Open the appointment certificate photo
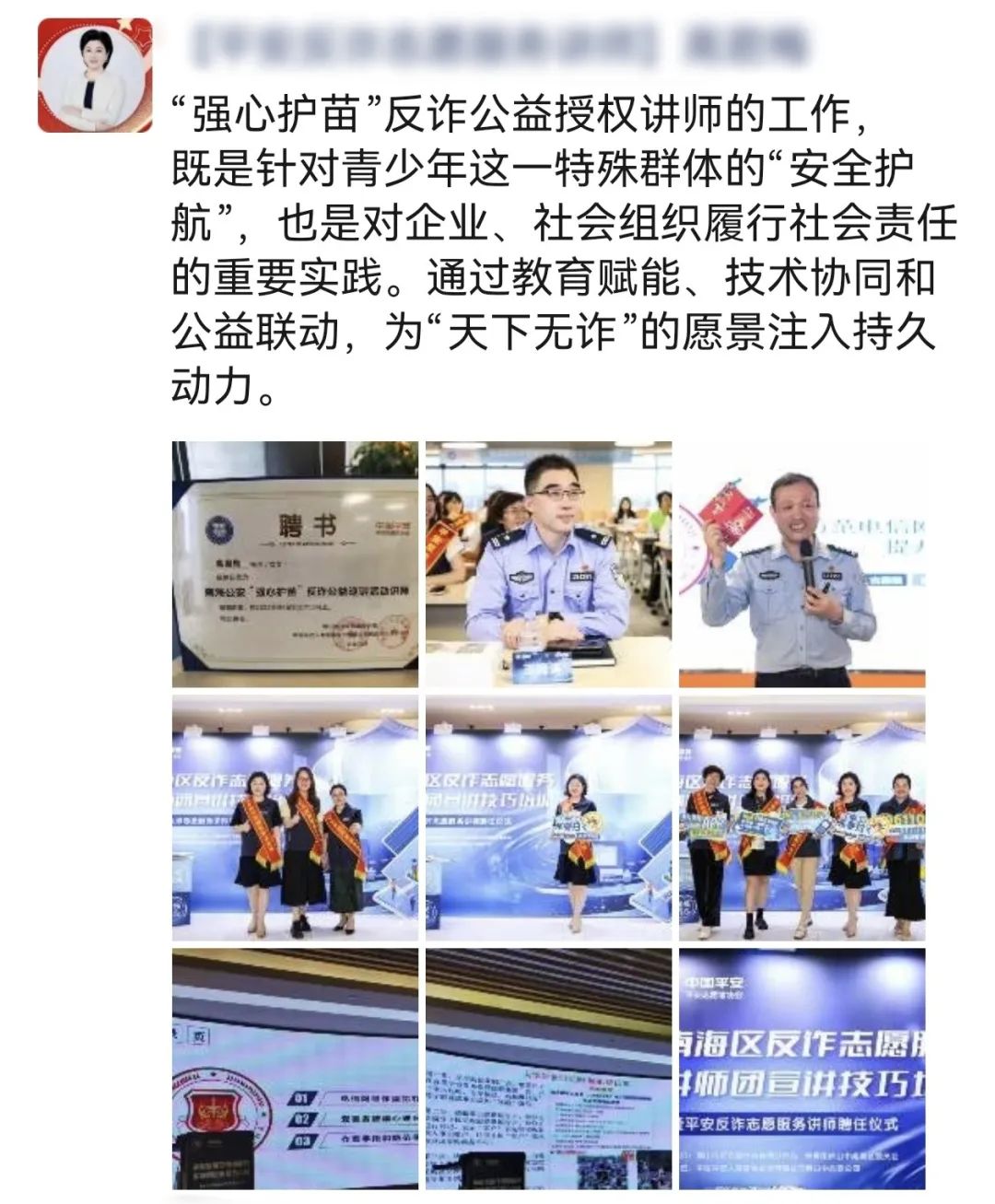Image resolution: width=995 pixels, height=1204 pixels. click(x=295, y=564)
